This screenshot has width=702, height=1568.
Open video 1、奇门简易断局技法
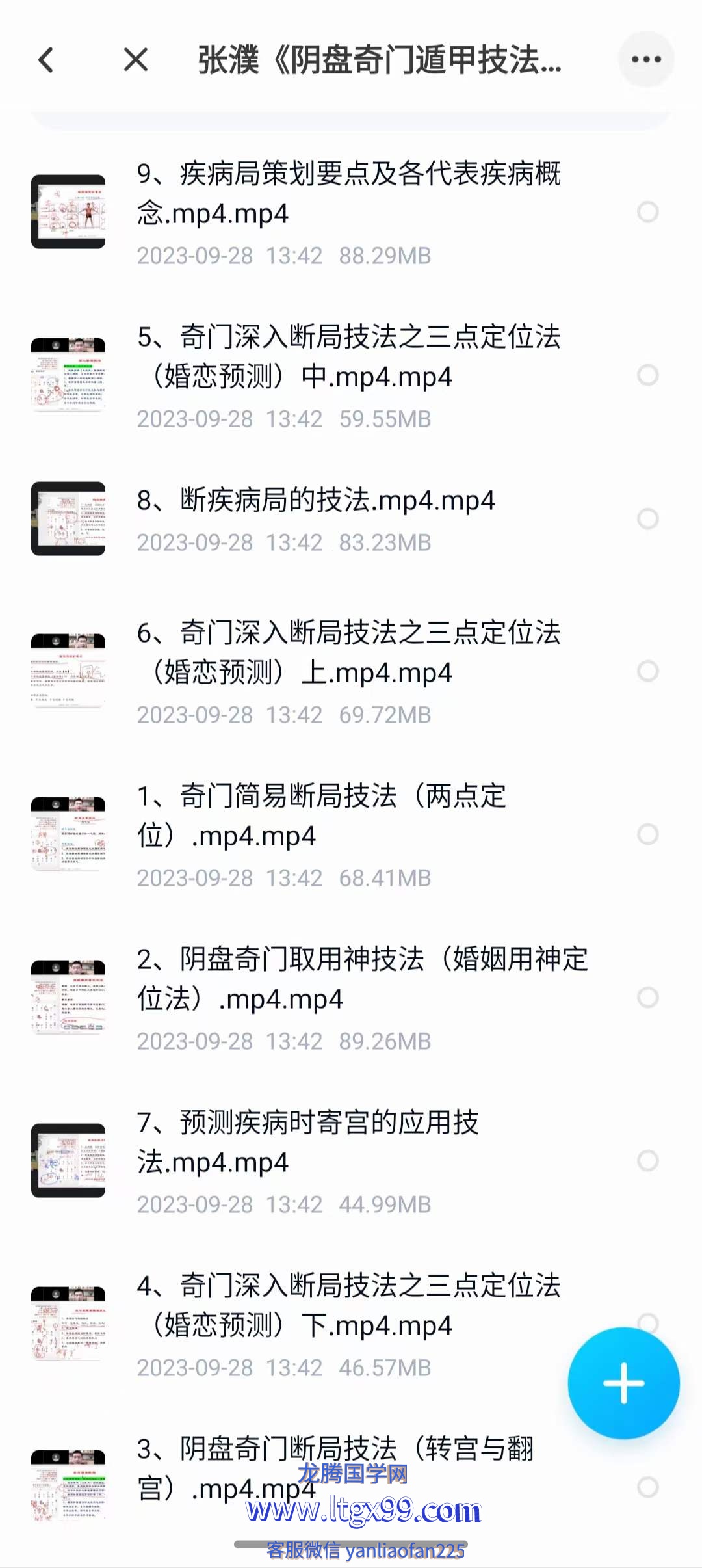(321, 816)
